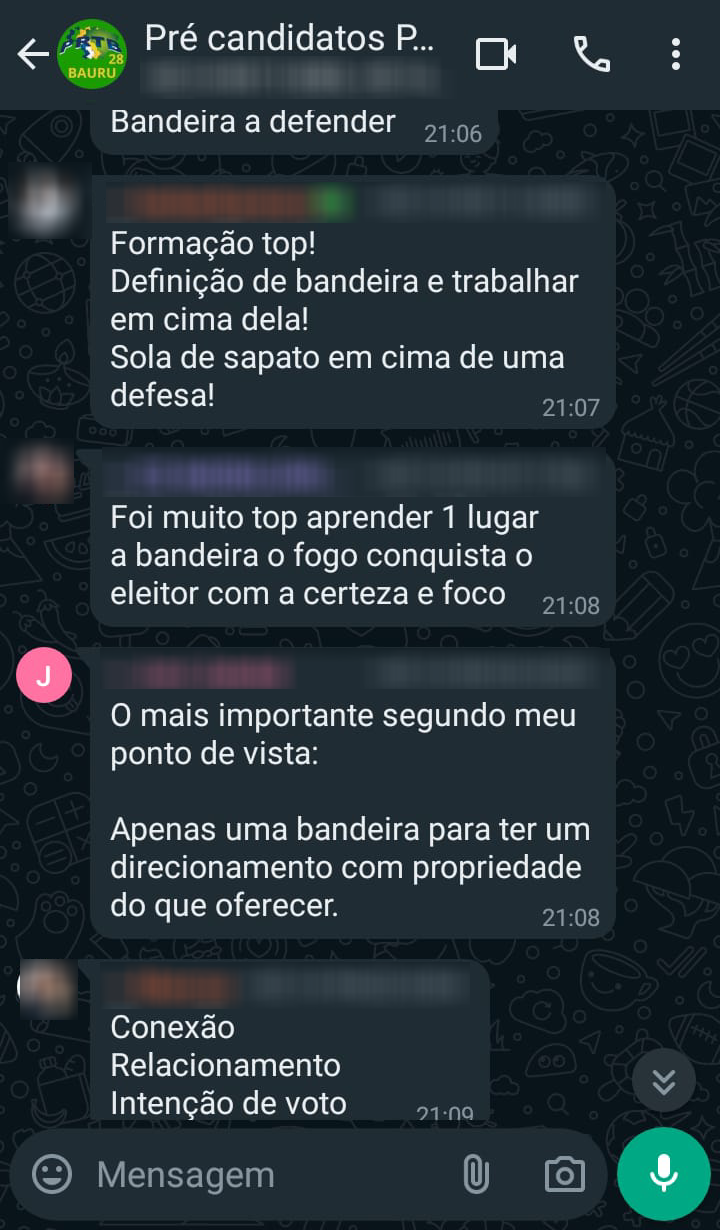
Task: Open the overflow menu
Action: pyautogui.click(x=676, y=54)
